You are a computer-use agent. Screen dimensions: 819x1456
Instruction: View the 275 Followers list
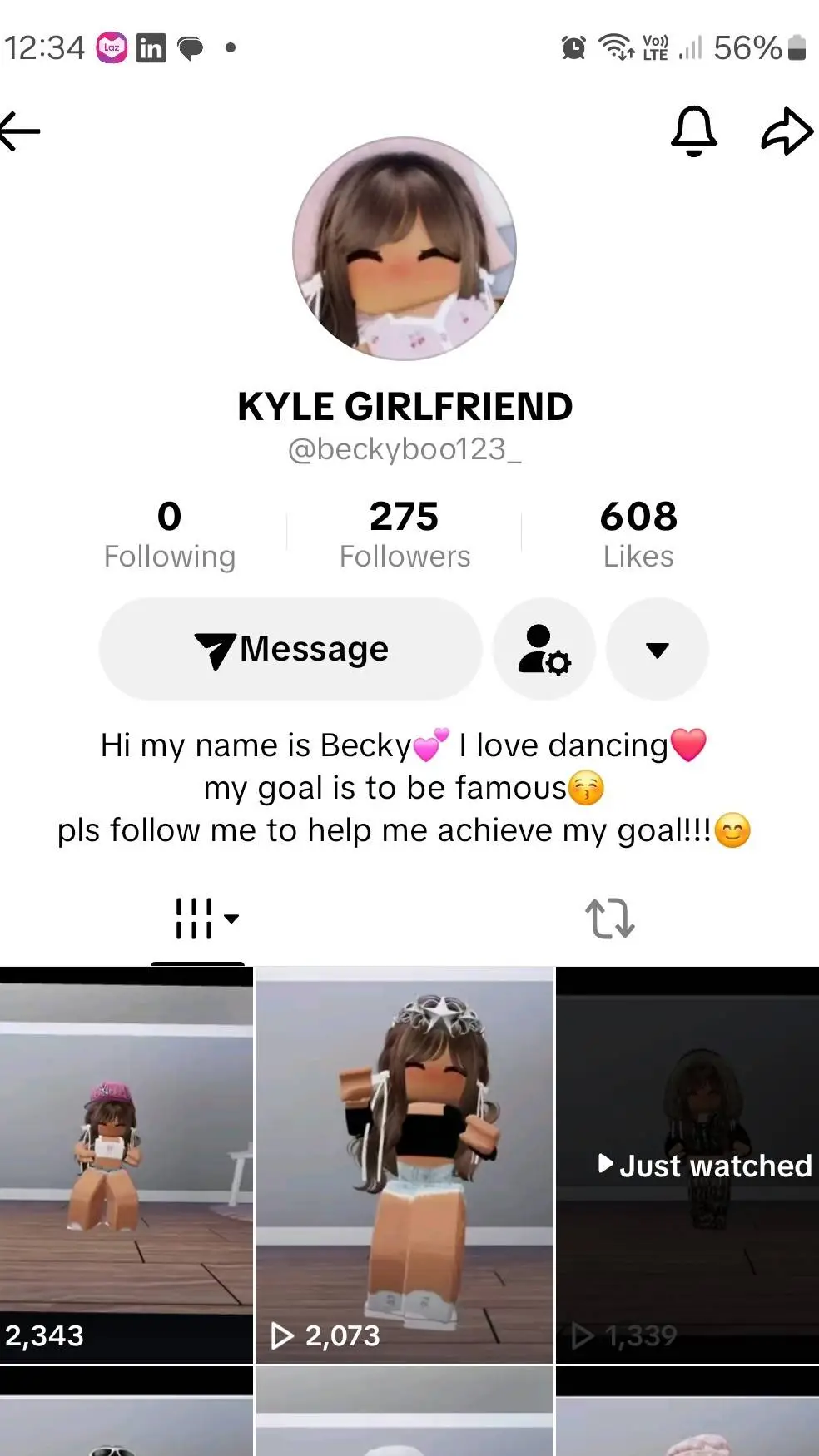point(405,534)
